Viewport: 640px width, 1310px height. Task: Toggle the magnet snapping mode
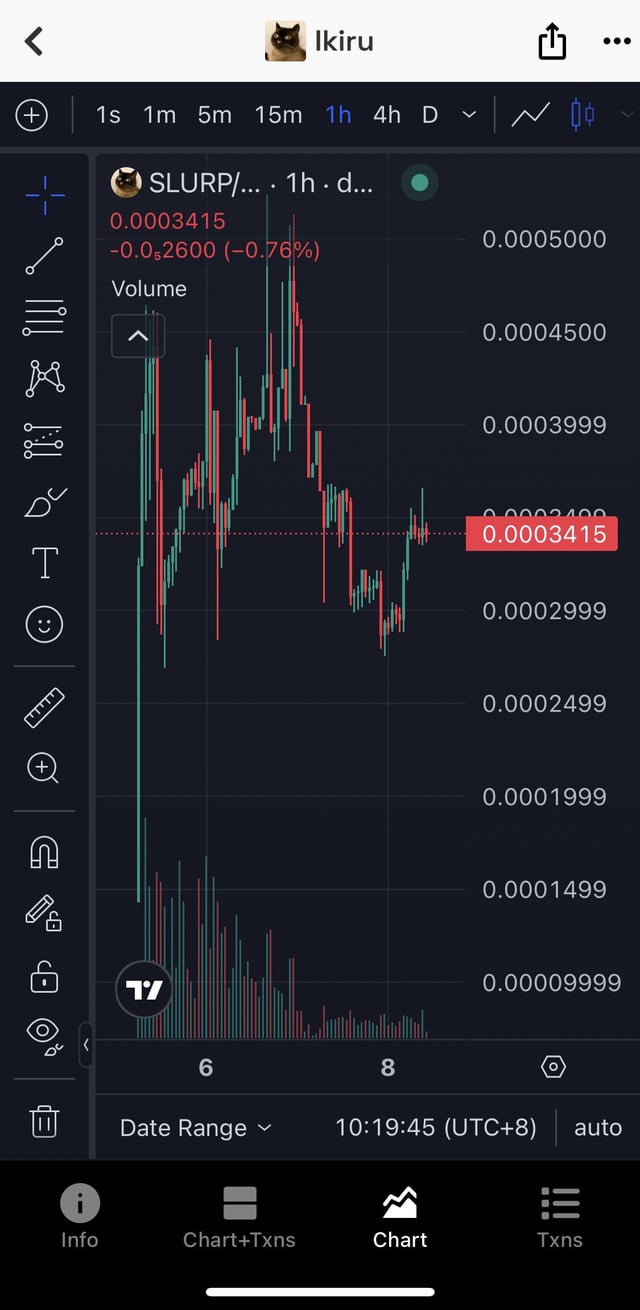click(44, 852)
